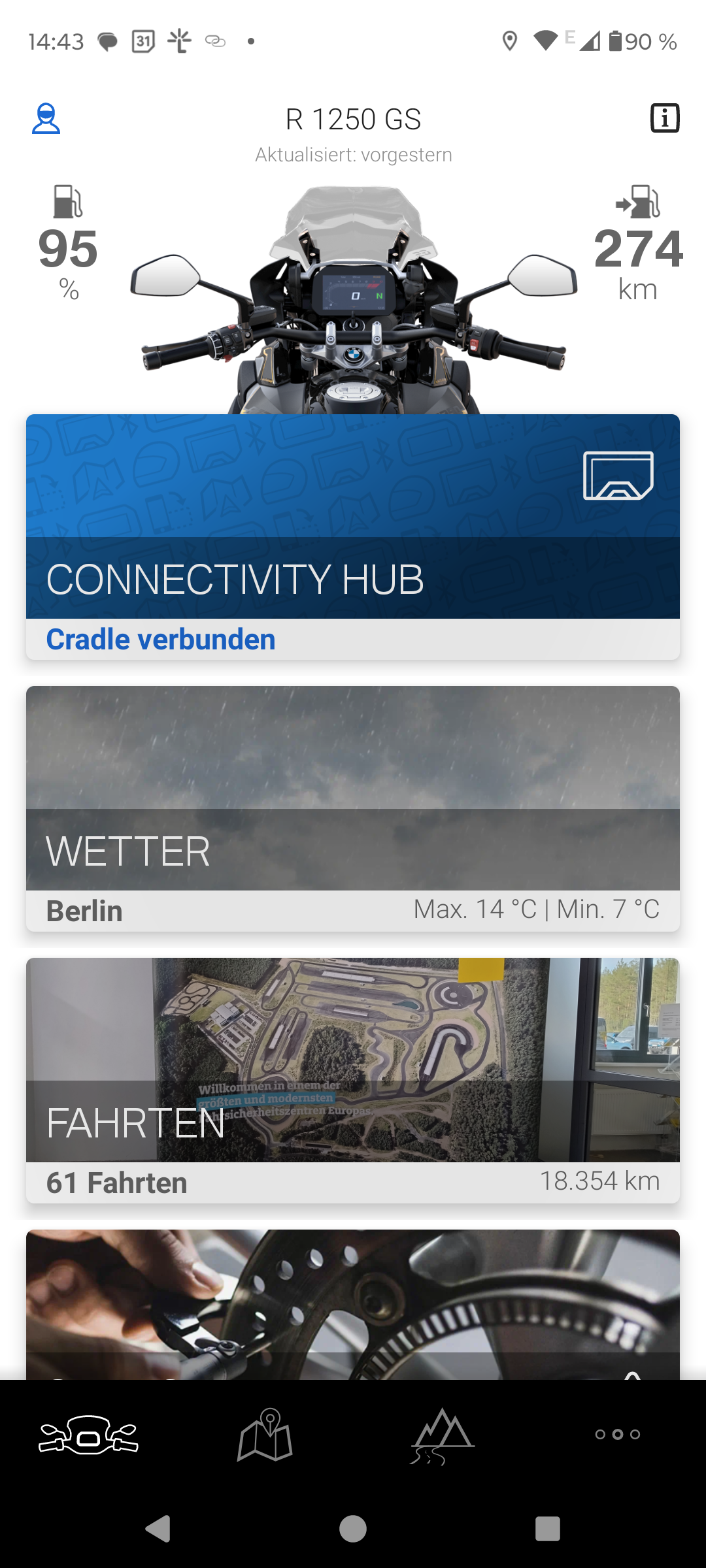This screenshot has height=1568, width=706.
Task: Switch to the map navigation tab
Action: (265, 1435)
